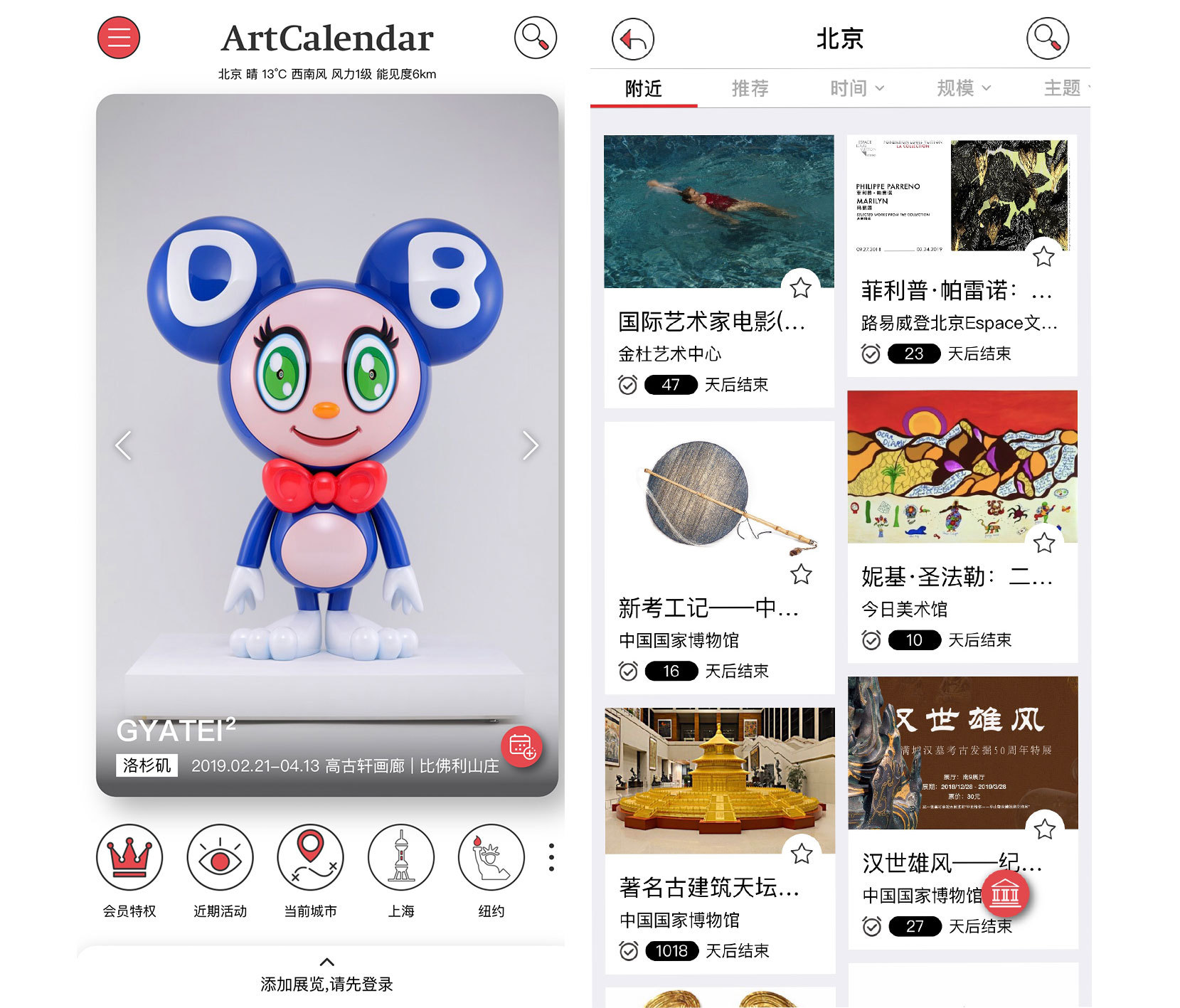Open the 妮基·圣法勒 exhibition card
The width and height of the screenshot is (1180, 1008).
click(x=962, y=526)
